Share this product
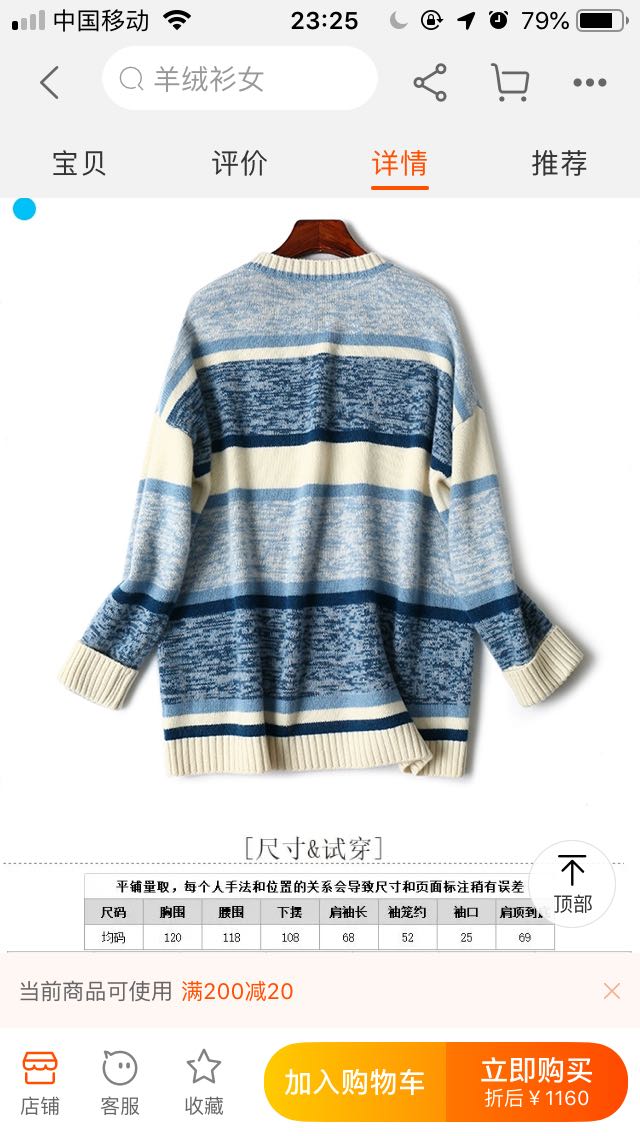Screen dimensions: 640x1136 430,82
